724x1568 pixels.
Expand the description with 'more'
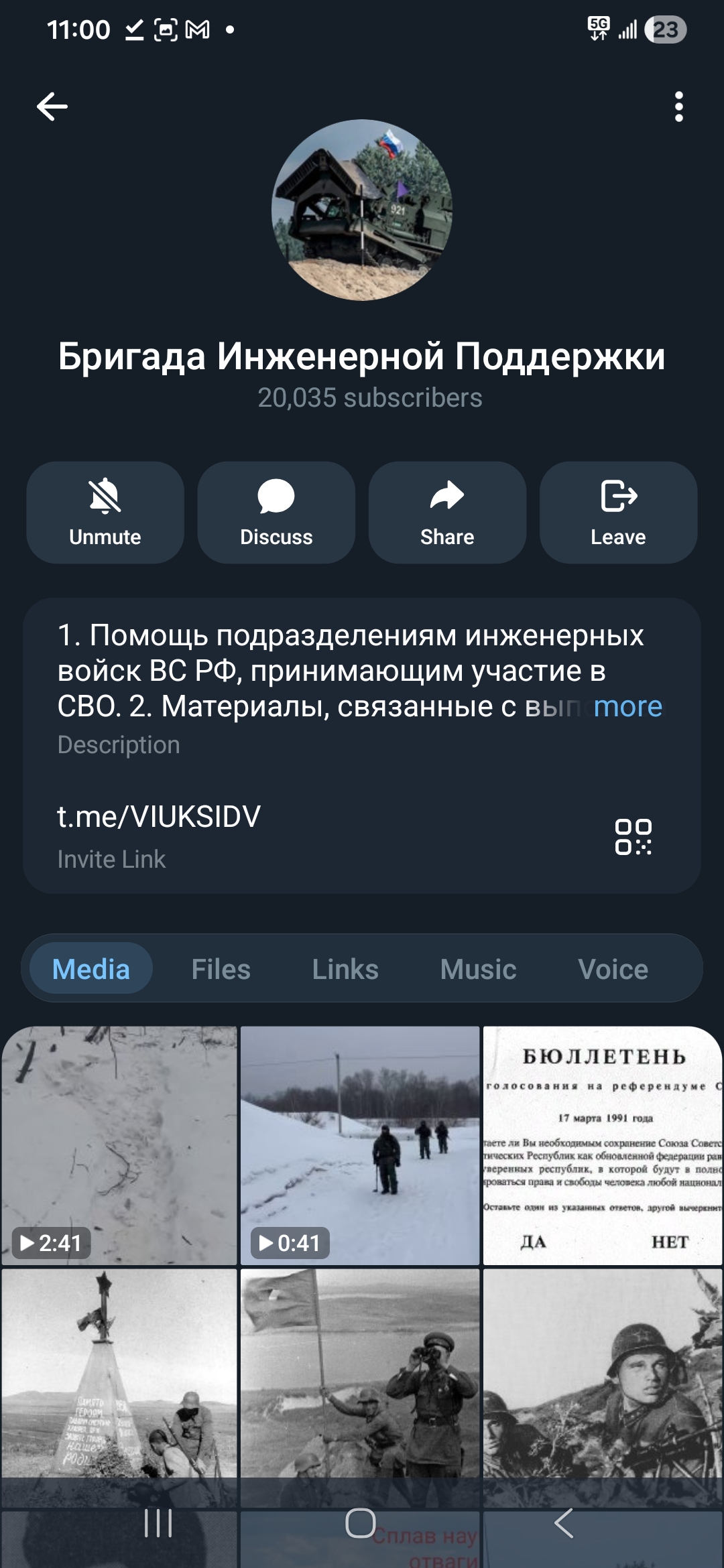[627, 706]
